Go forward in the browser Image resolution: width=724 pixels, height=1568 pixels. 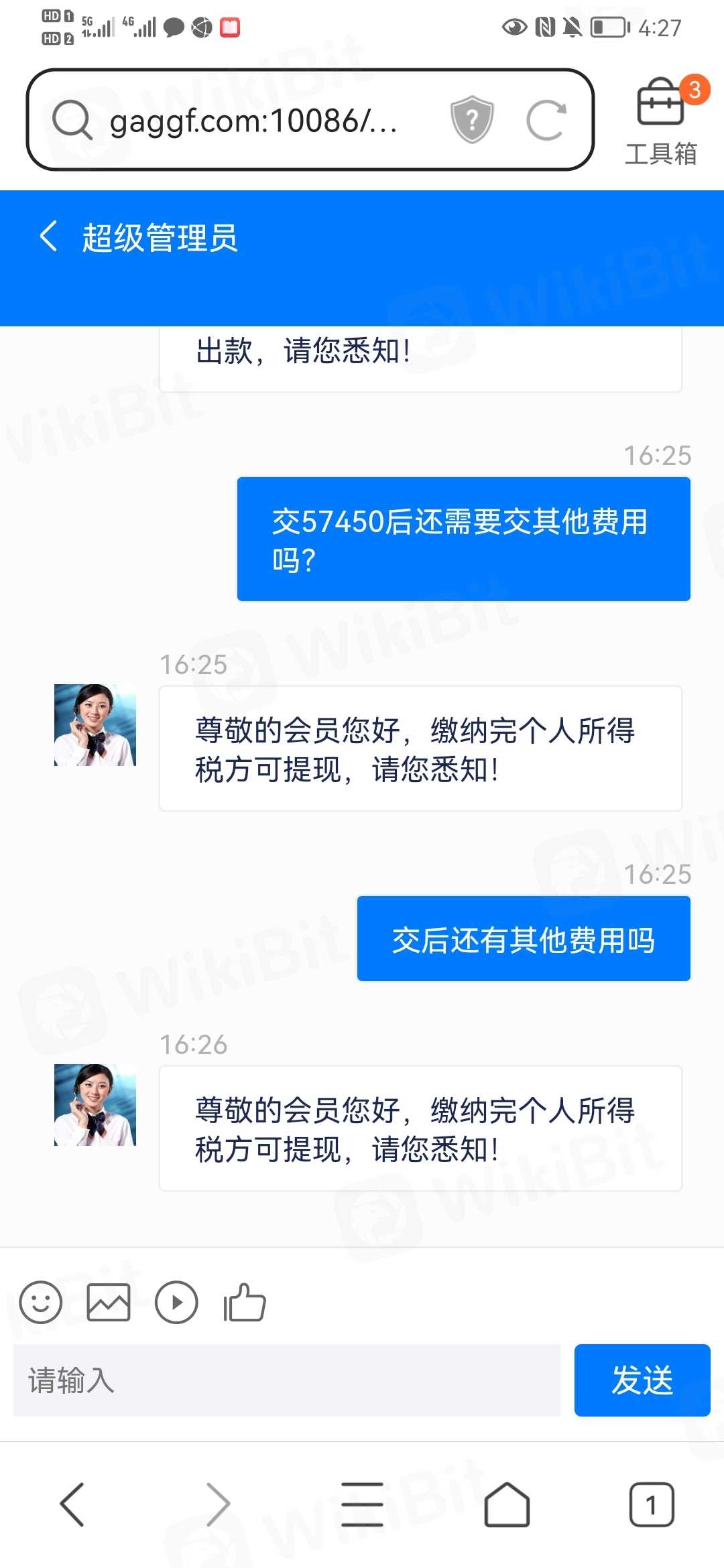pos(218,1504)
